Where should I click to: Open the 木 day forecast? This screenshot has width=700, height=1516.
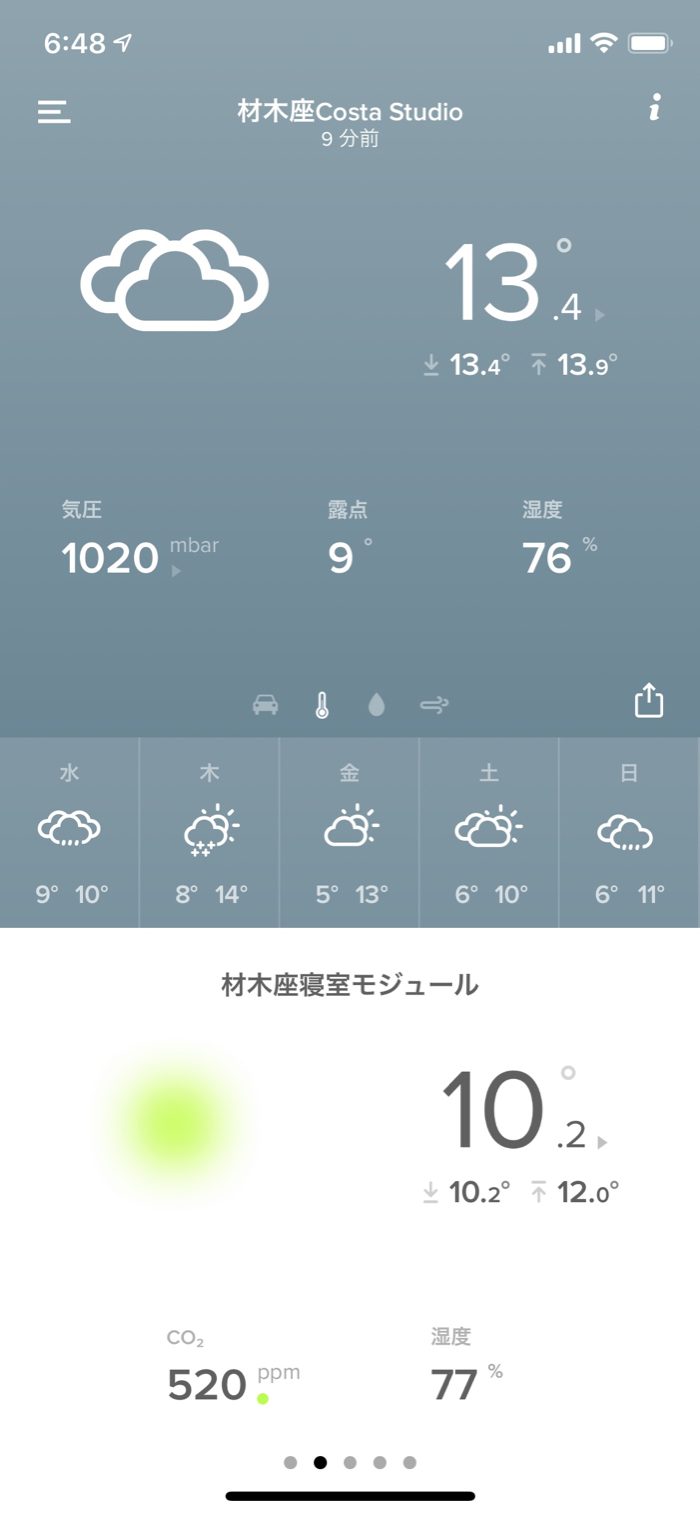pyautogui.click(x=210, y=832)
